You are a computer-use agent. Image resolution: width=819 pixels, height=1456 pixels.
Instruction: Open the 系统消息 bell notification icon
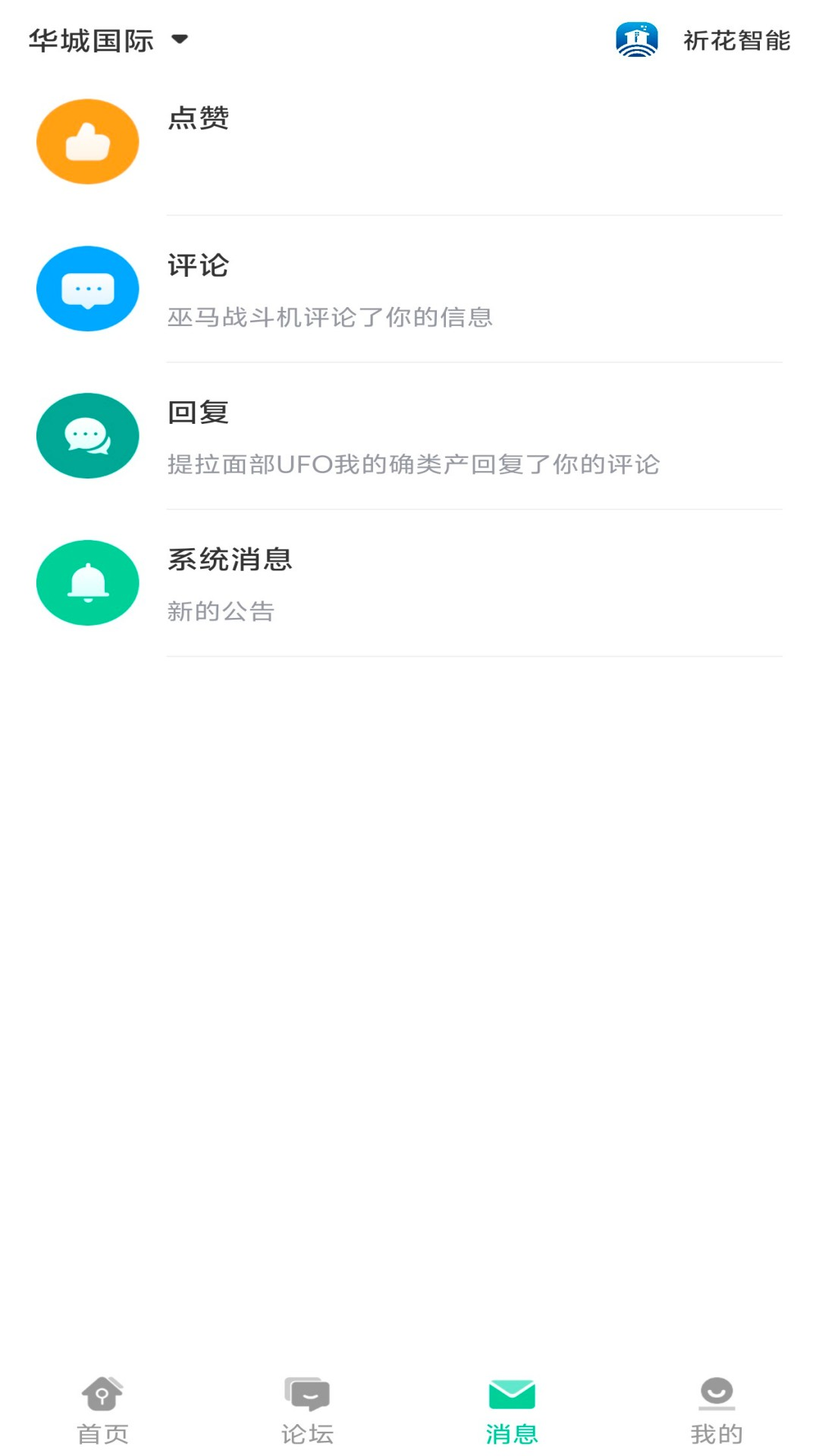point(86,582)
